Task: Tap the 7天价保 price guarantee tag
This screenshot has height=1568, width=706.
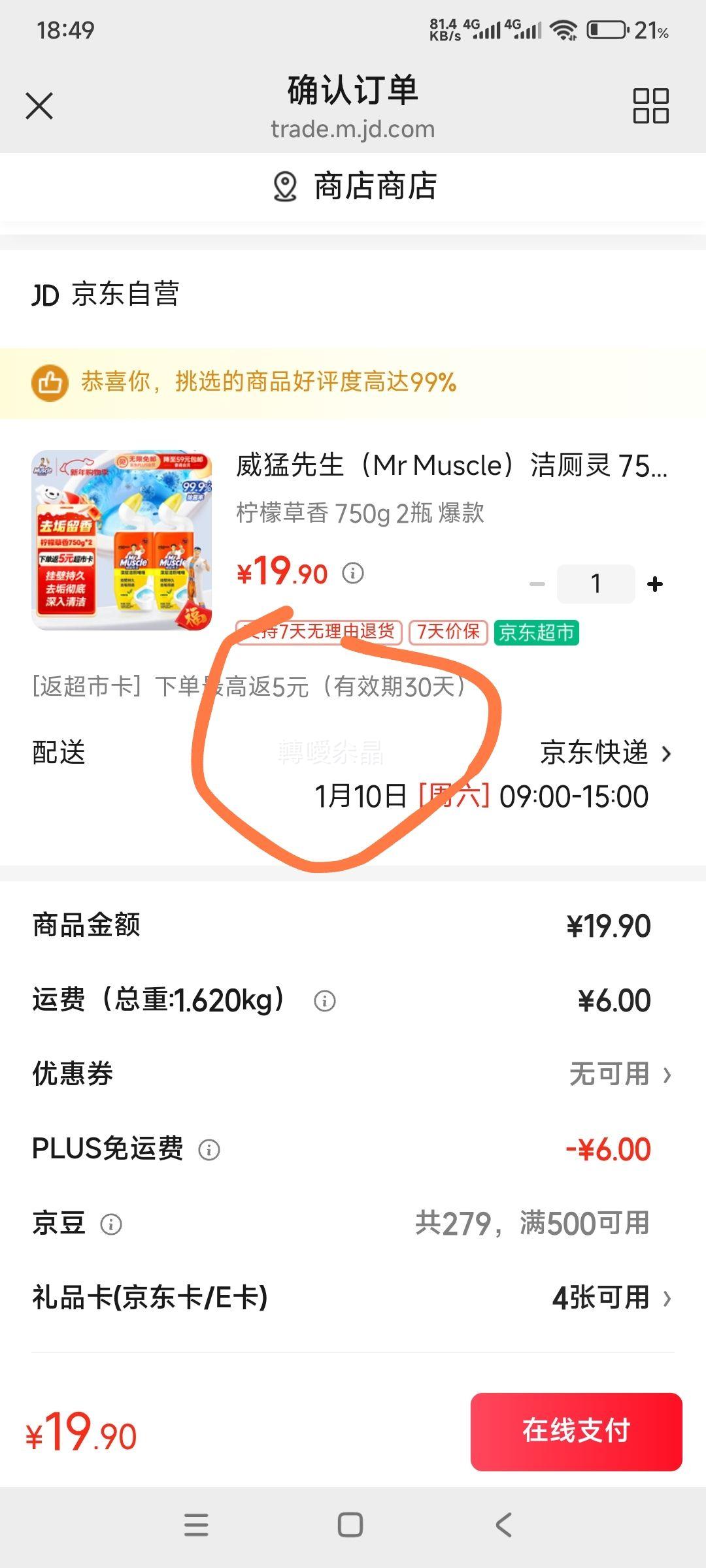Action: [x=448, y=632]
